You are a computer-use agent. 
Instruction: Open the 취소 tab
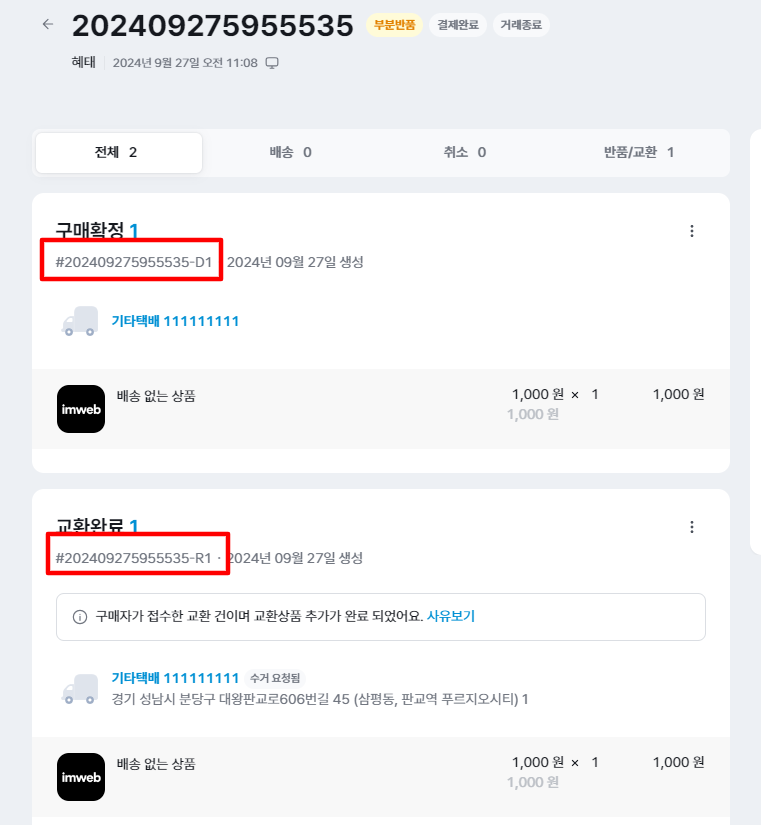coord(465,153)
